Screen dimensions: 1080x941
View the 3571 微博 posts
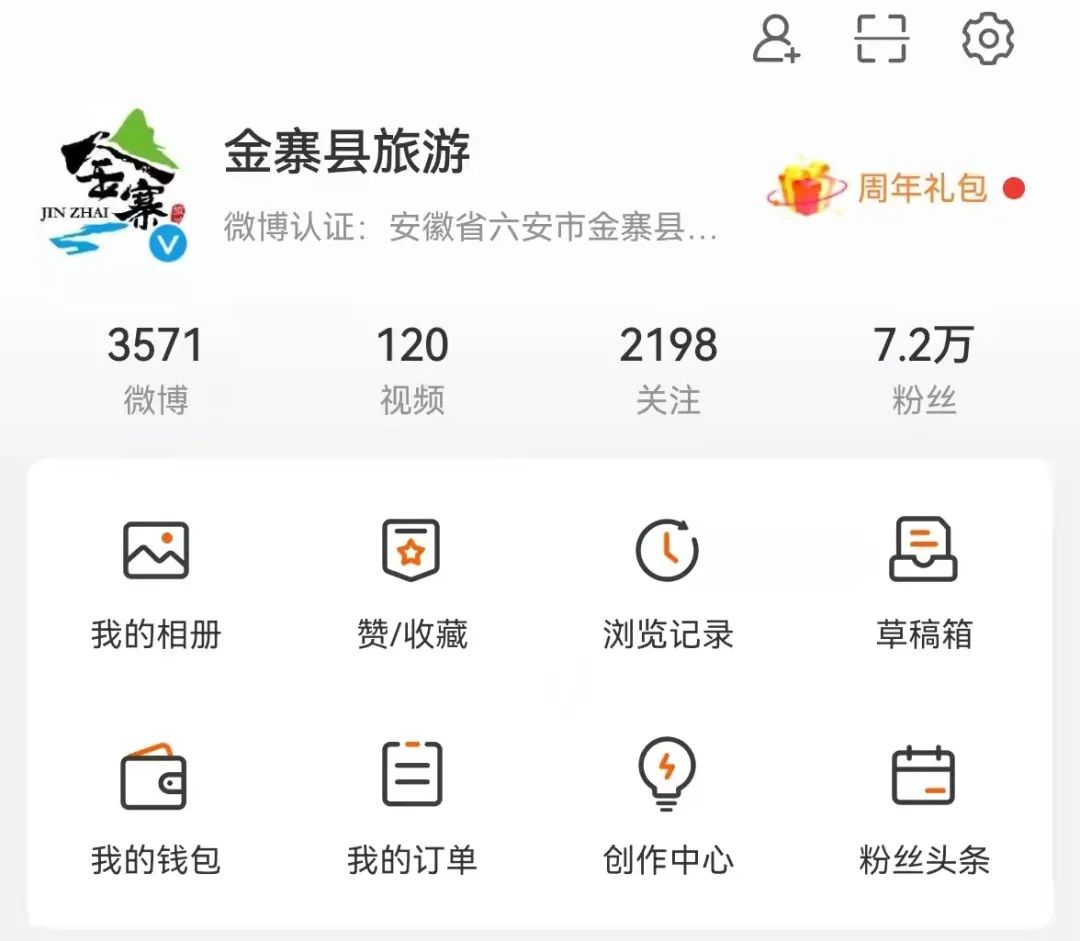155,370
